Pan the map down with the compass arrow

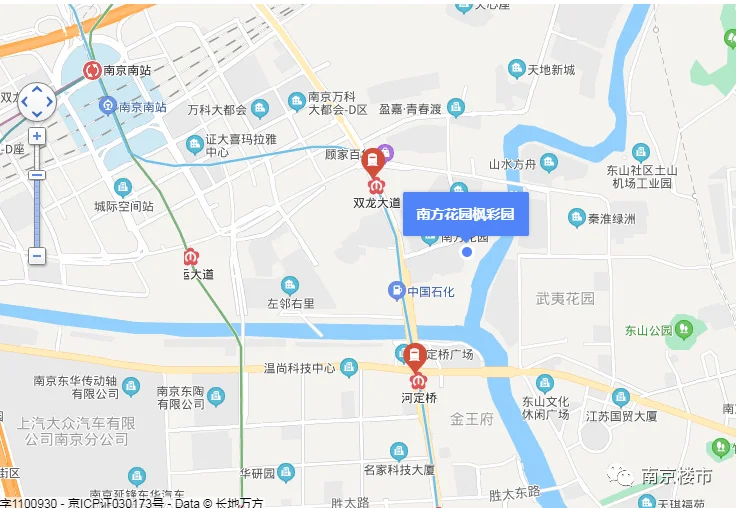tap(37, 113)
